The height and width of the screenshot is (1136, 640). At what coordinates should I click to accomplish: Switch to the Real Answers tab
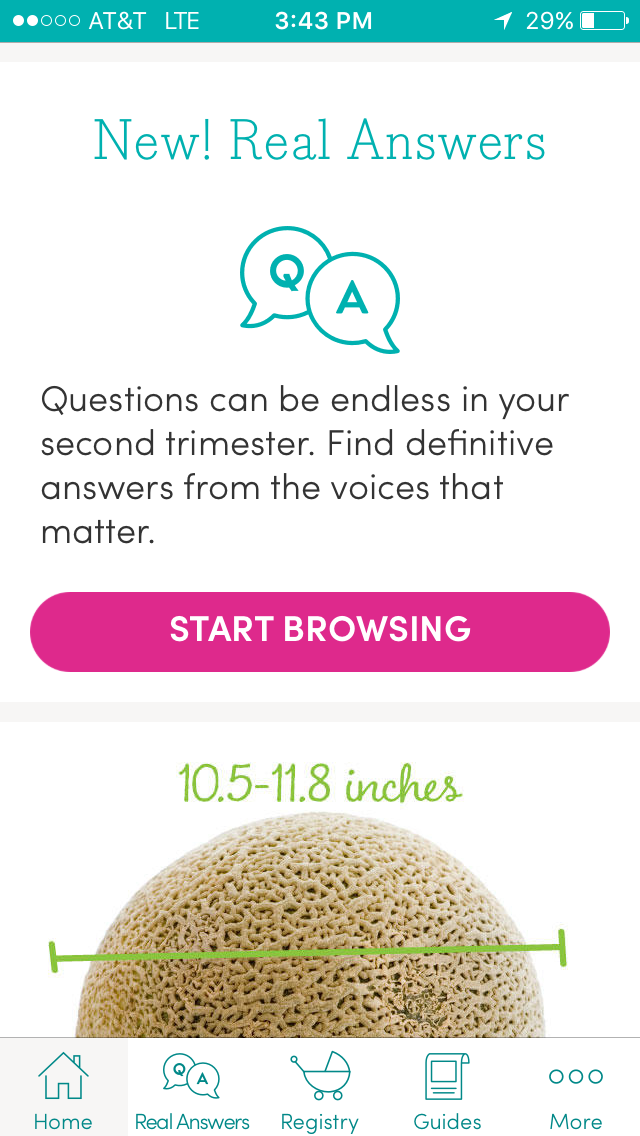(x=192, y=1089)
